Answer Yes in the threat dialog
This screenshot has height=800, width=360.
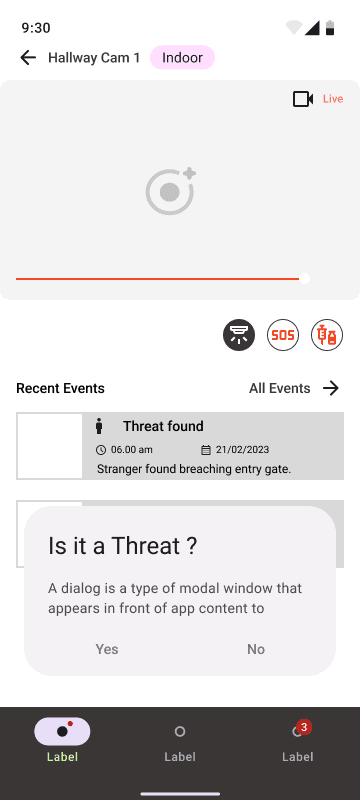coord(107,649)
